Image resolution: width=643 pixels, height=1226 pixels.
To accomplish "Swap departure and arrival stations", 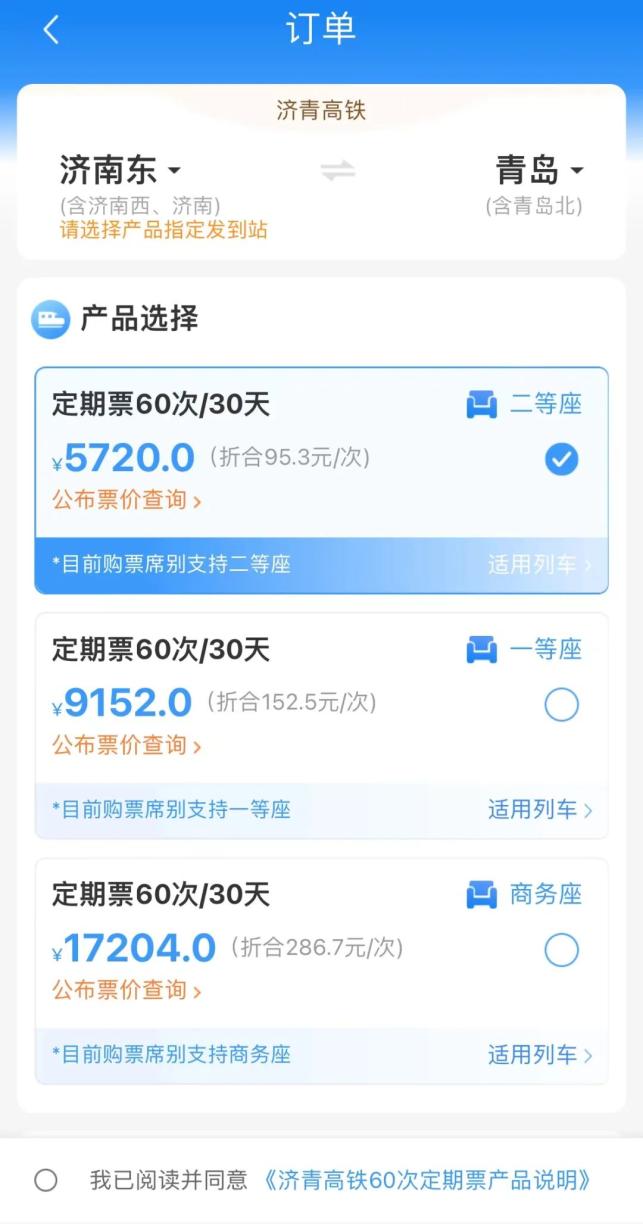I will tap(338, 171).
